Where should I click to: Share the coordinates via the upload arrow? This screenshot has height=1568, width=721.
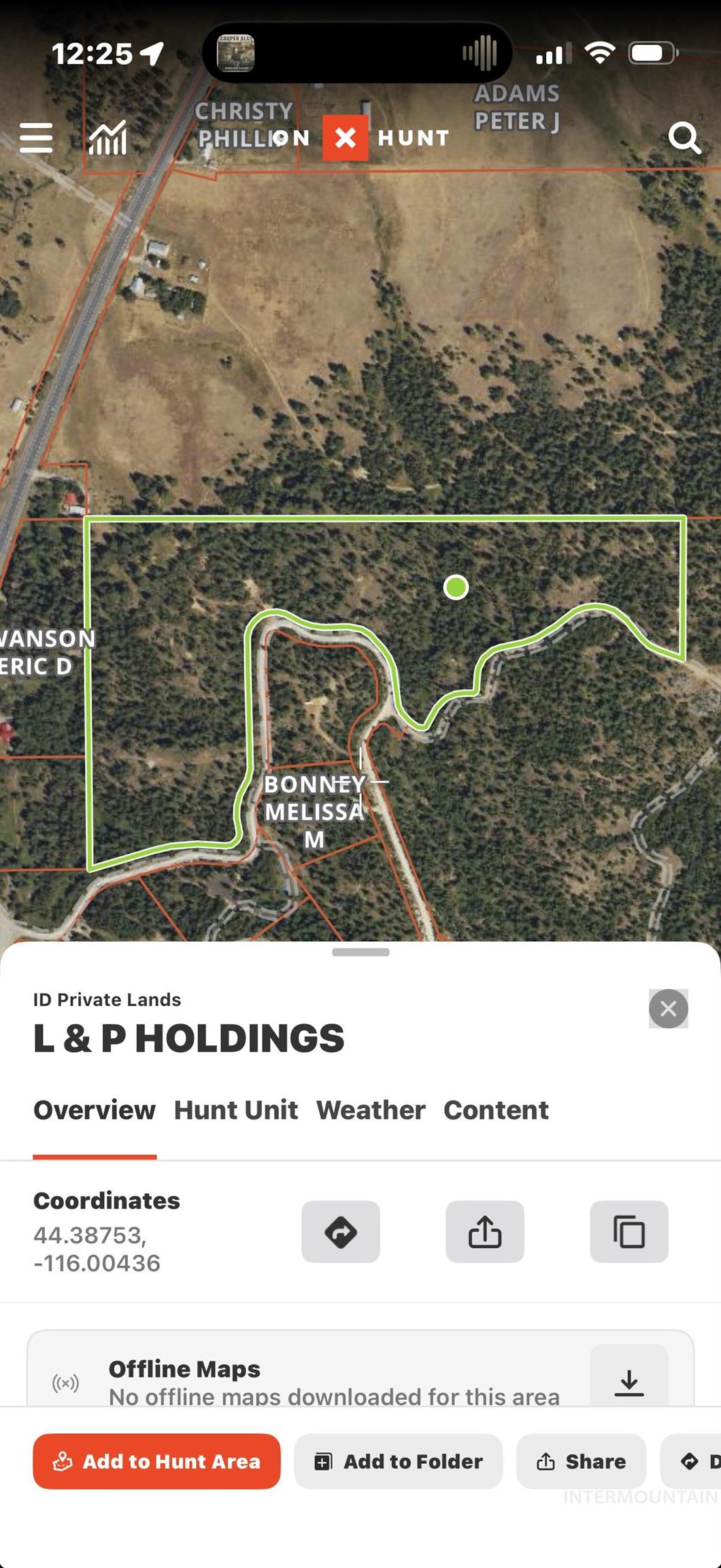pos(485,1232)
